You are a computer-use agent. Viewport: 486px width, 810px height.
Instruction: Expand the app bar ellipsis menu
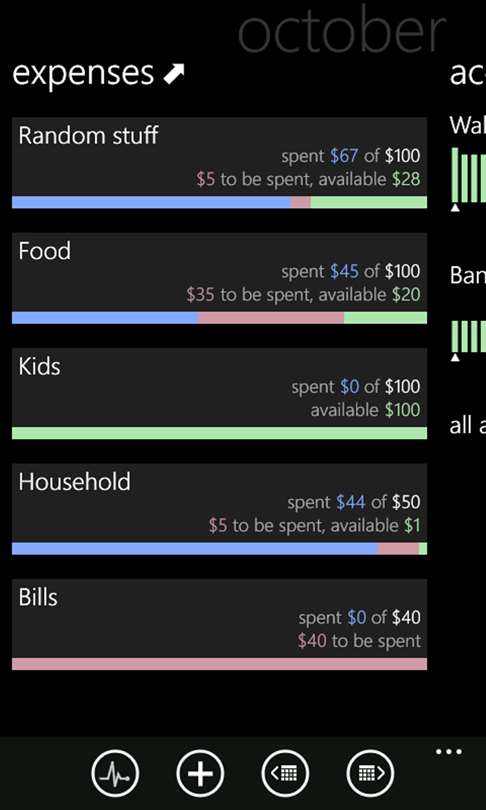(449, 752)
